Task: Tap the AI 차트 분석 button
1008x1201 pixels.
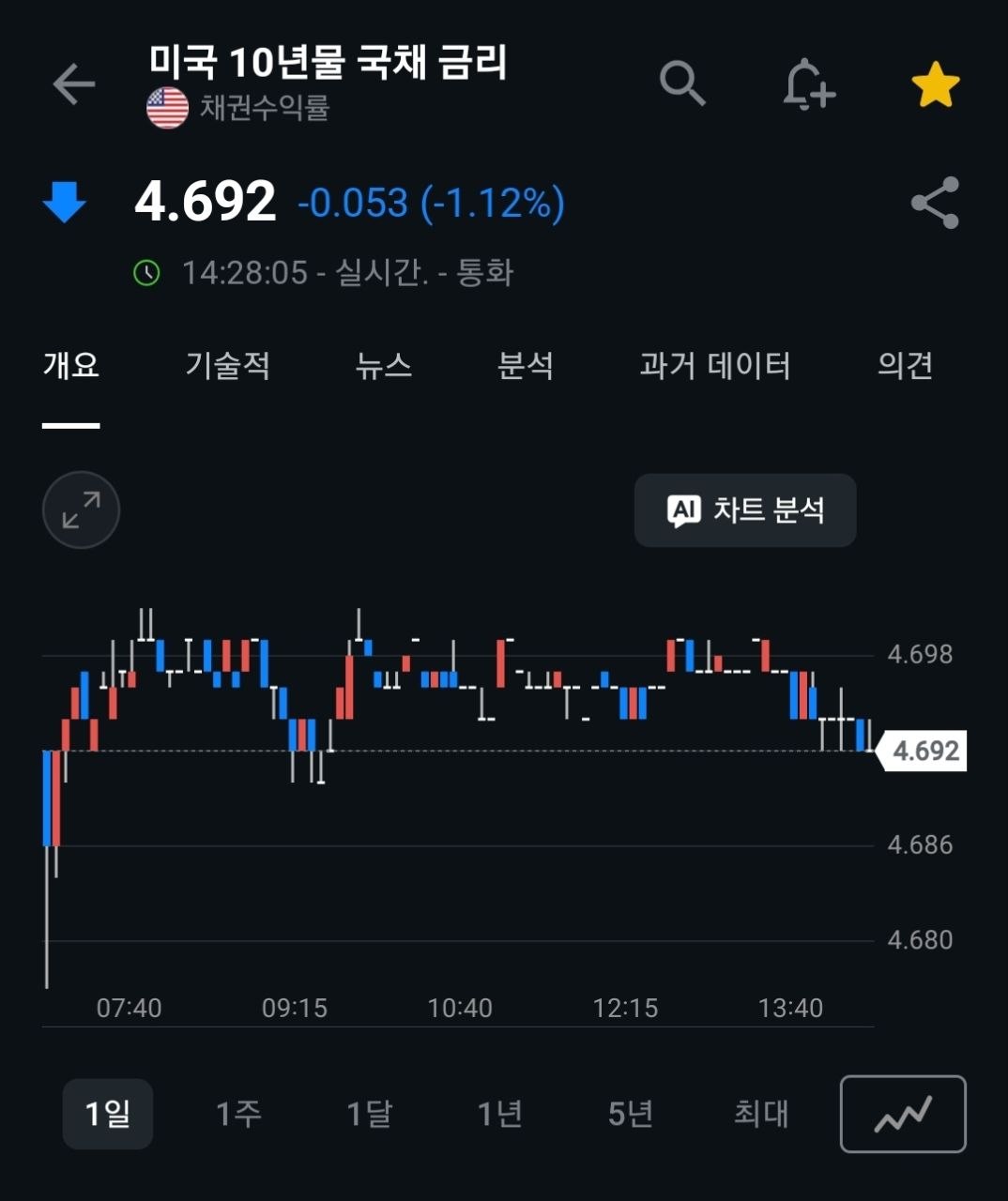Action: (x=745, y=510)
